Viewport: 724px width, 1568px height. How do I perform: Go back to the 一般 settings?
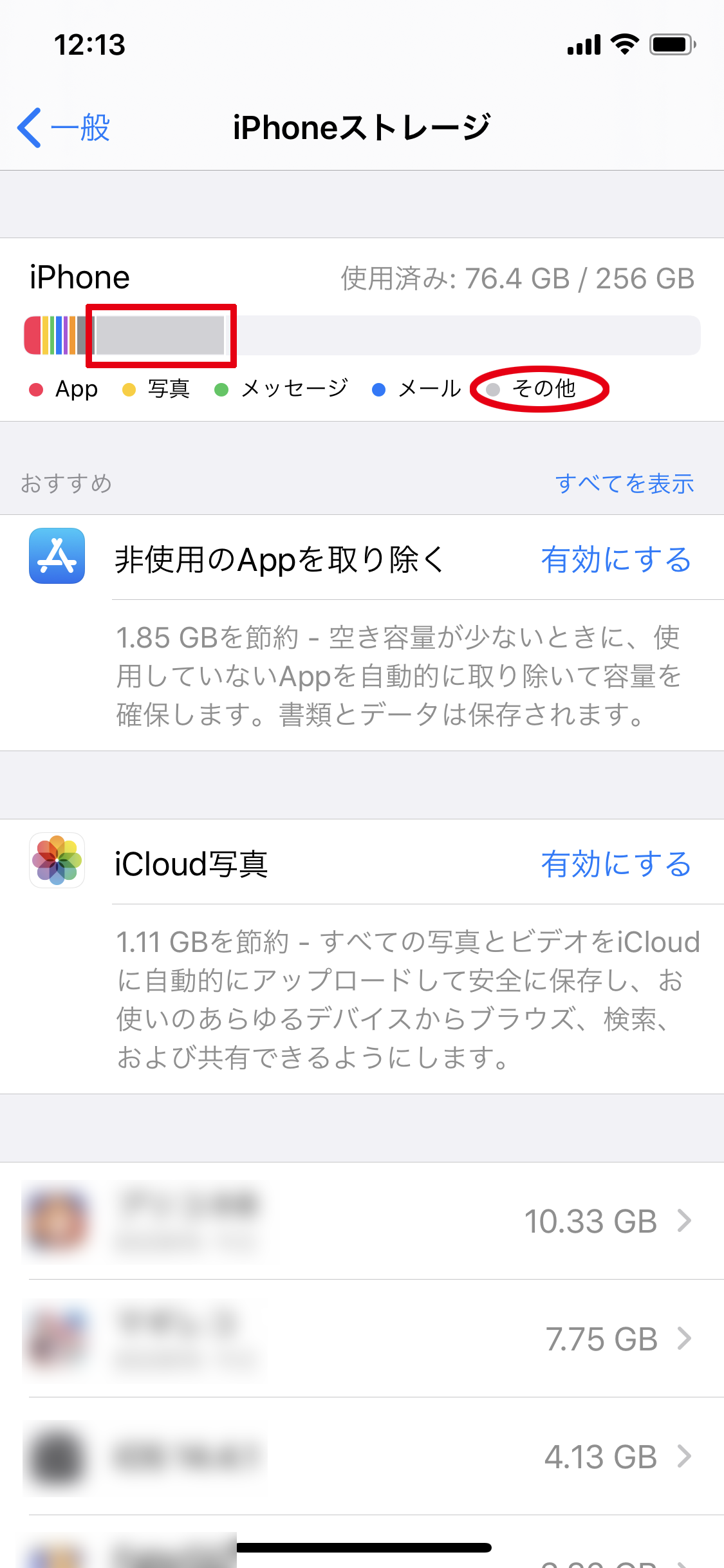(x=64, y=127)
